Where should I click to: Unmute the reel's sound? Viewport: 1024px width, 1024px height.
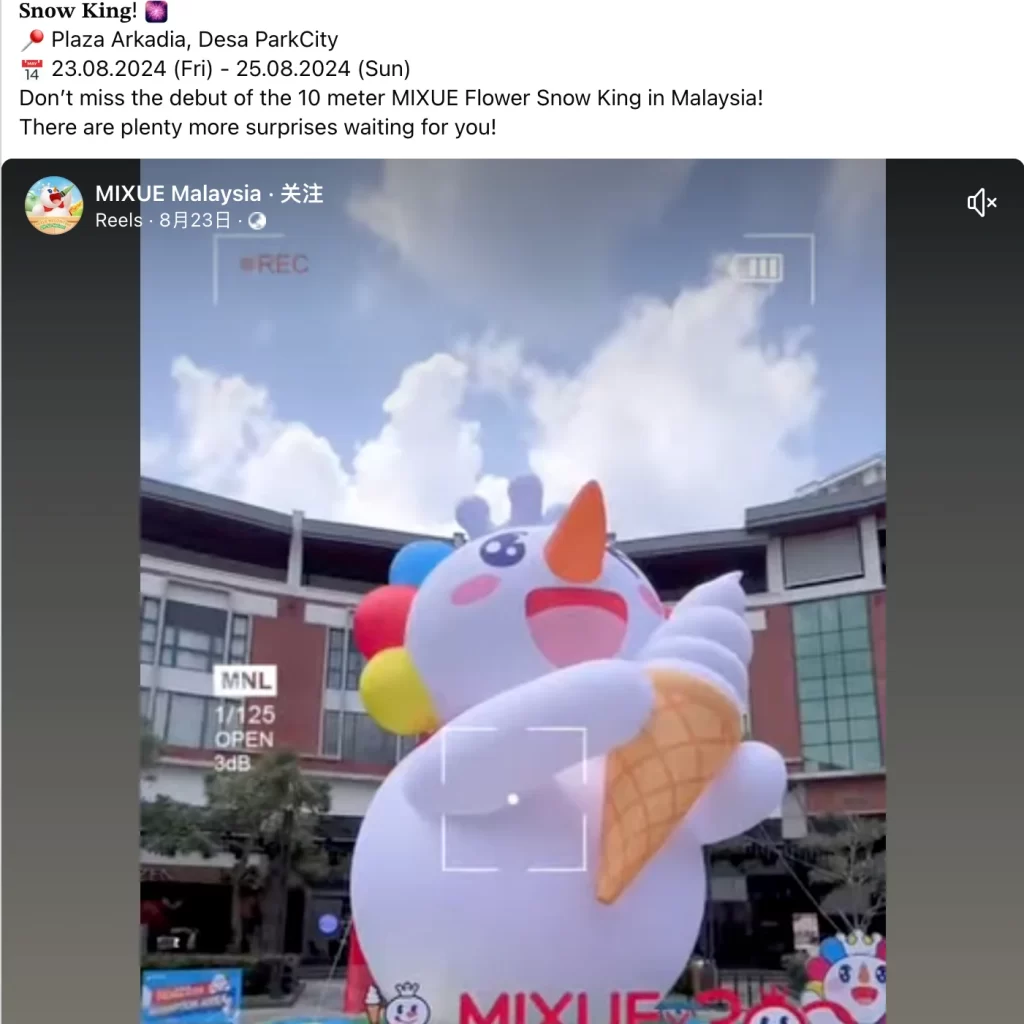981,204
